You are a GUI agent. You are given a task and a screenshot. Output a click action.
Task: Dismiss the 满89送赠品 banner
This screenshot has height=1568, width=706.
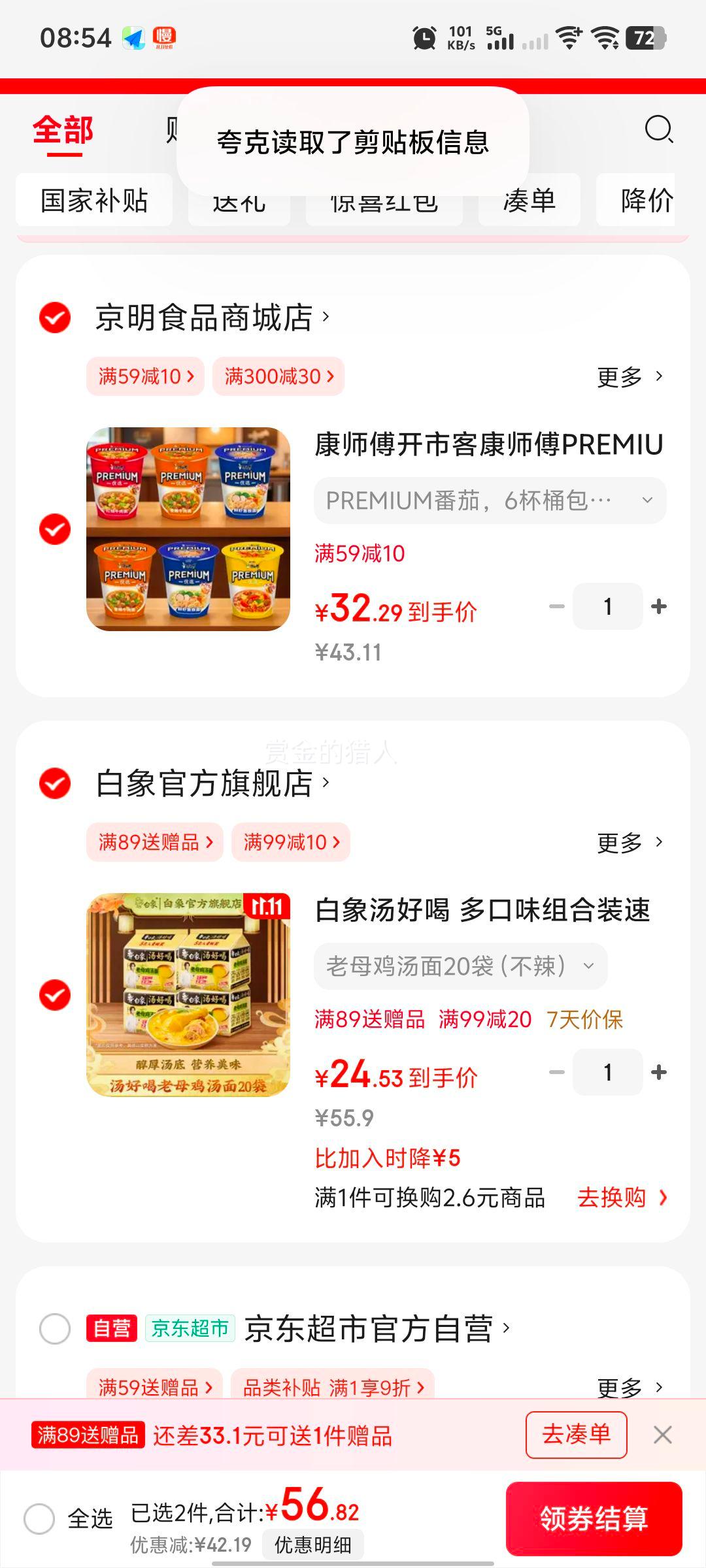pos(663,1435)
